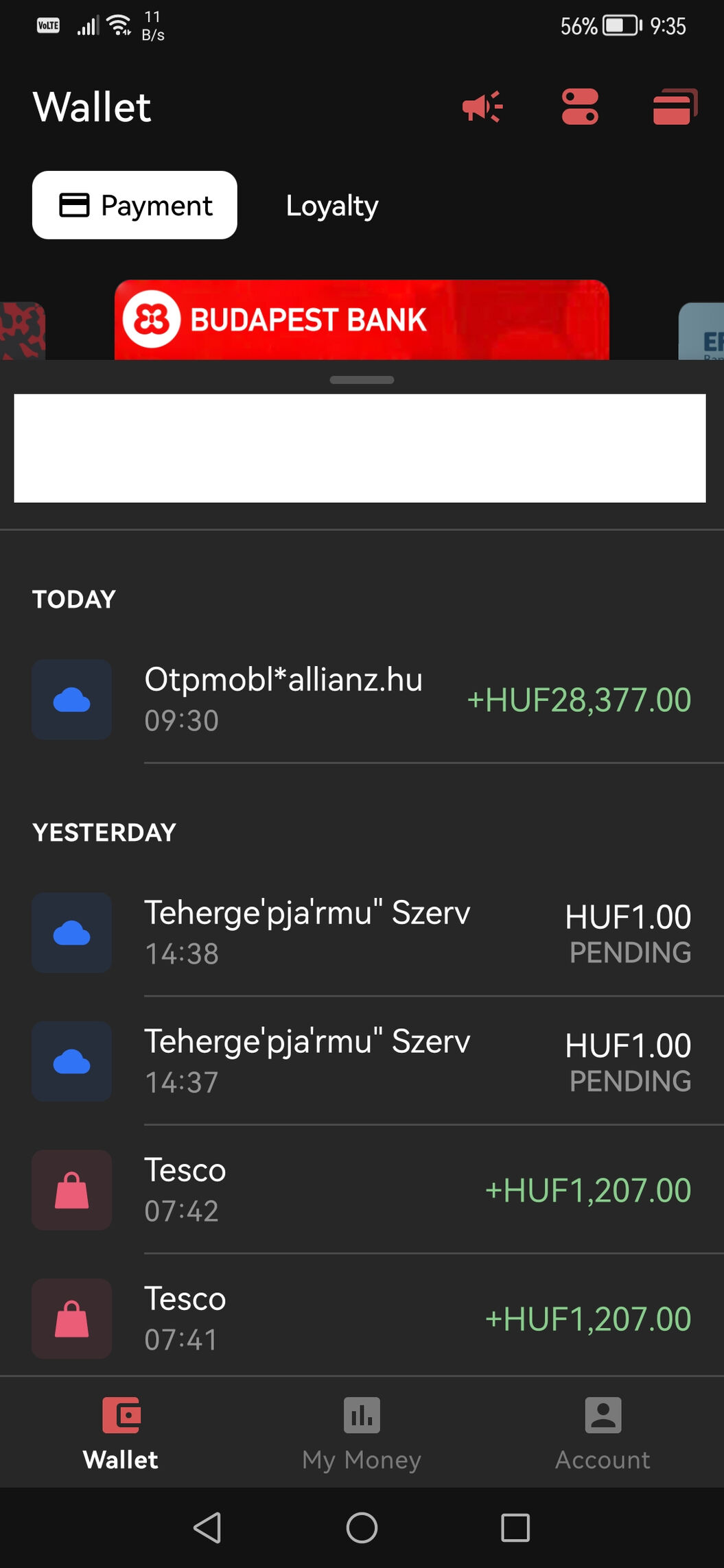The width and height of the screenshot is (724, 1568).
Task: Open the cards stack icon
Action: pyautogui.click(x=675, y=107)
